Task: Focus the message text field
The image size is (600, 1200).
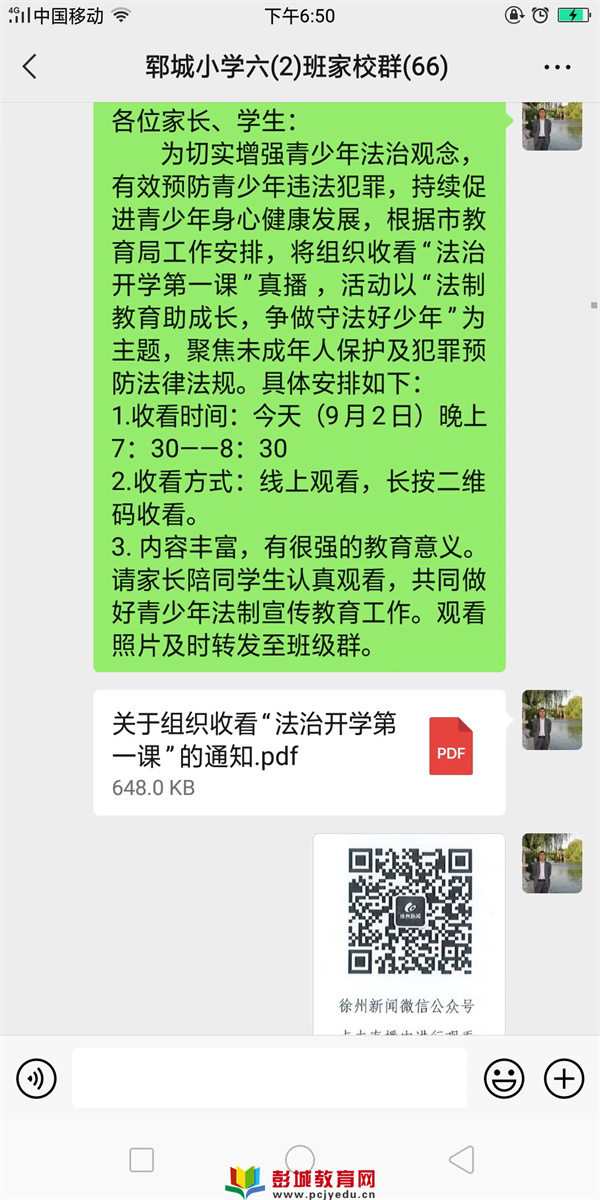Action: pos(270,1078)
